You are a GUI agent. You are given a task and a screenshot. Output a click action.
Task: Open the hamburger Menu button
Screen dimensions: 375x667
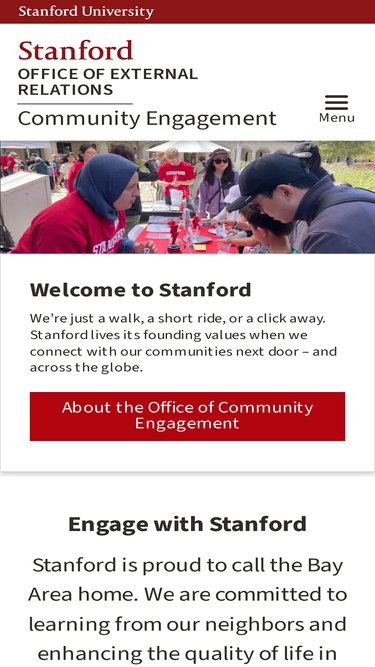click(337, 108)
